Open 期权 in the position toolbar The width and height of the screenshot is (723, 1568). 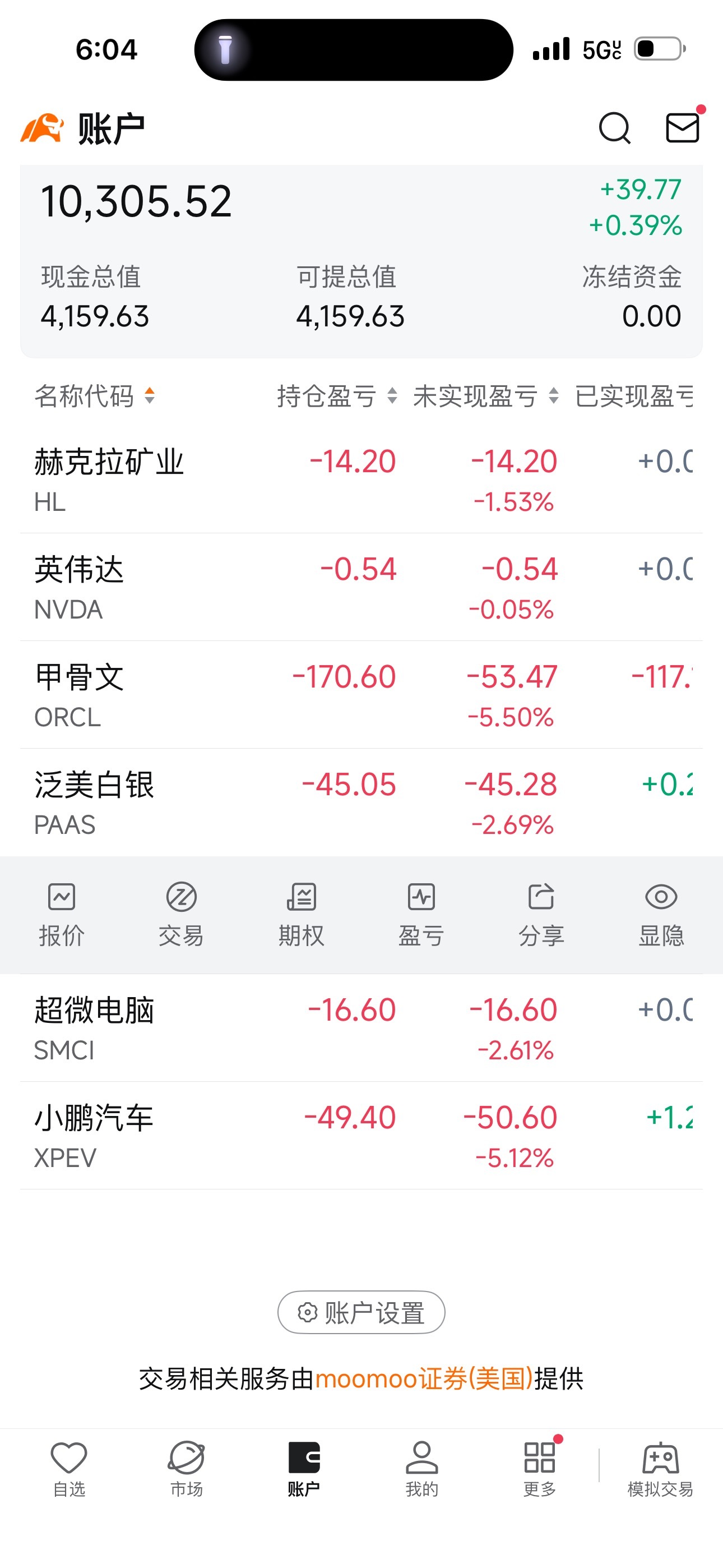tap(302, 915)
